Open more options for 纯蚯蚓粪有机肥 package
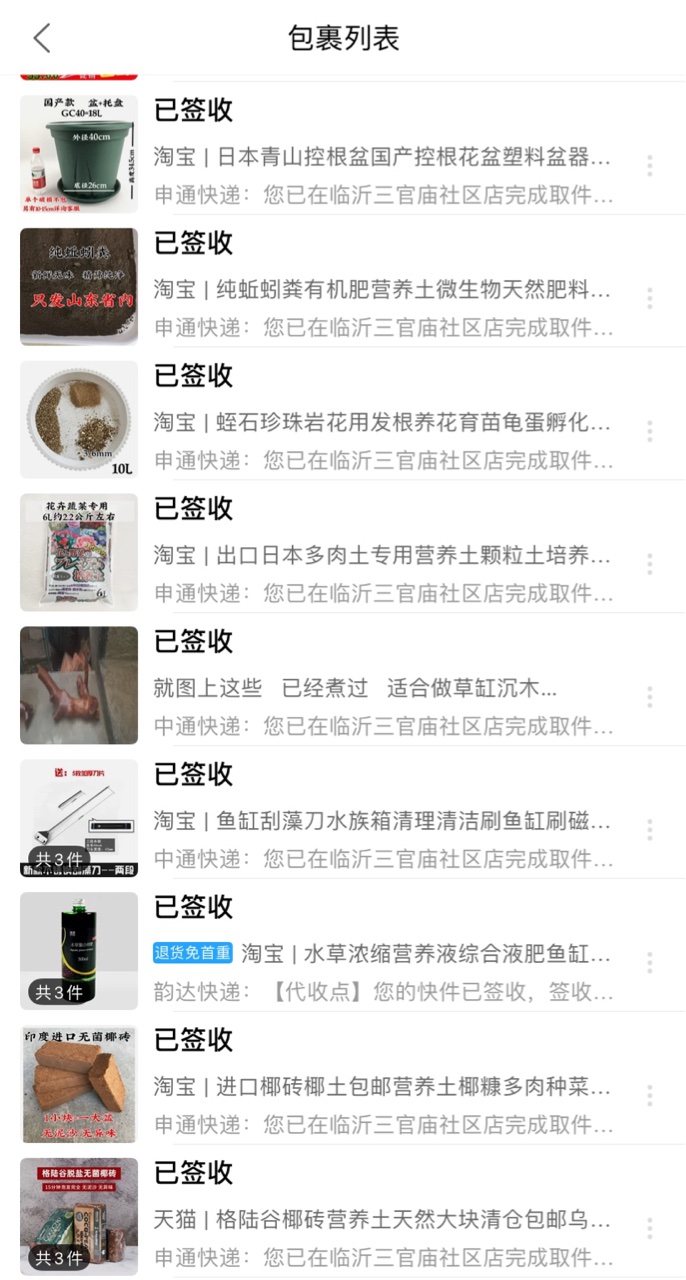This screenshot has height=1280, width=686. [x=649, y=298]
